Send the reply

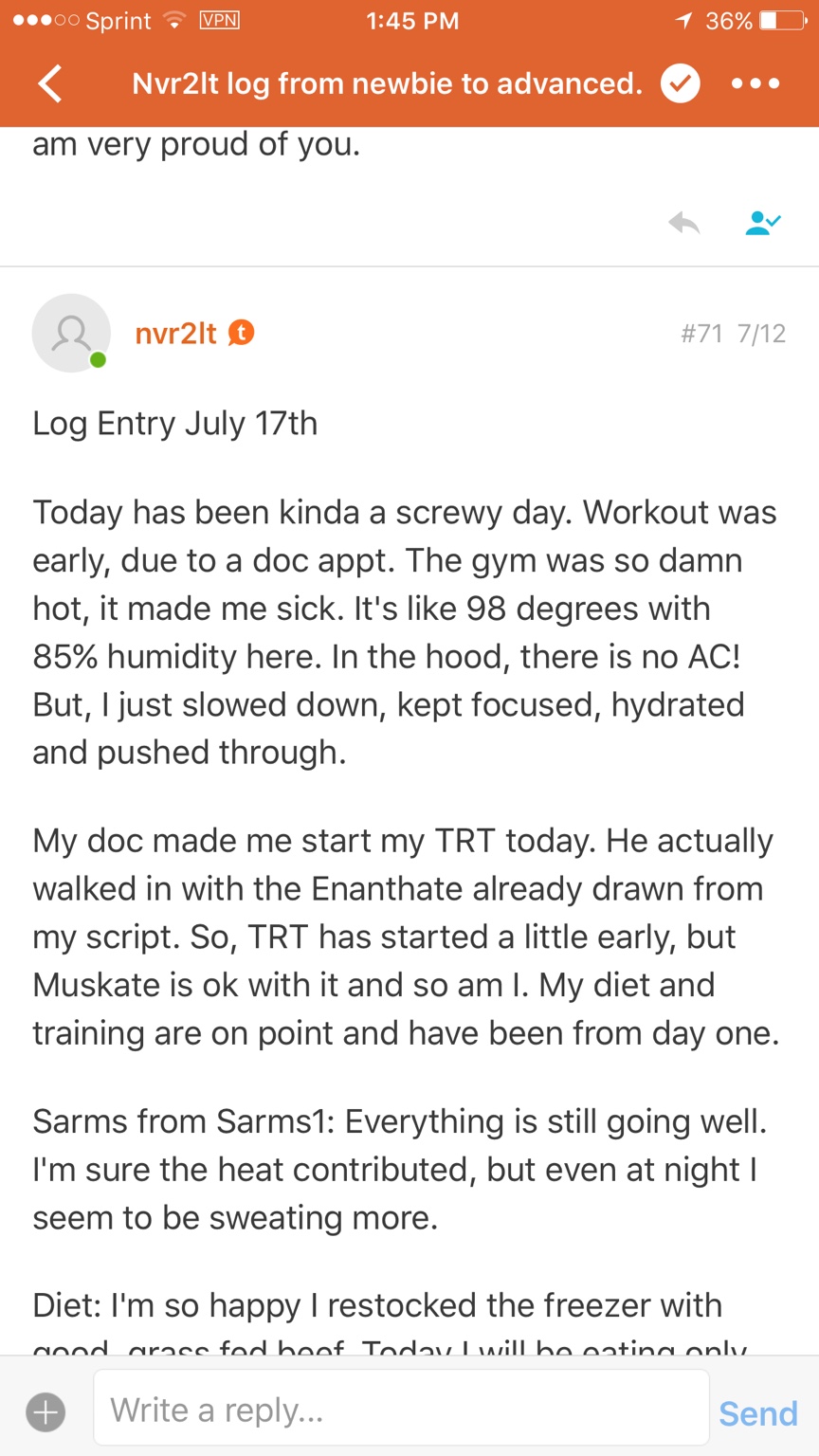(757, 1412)
